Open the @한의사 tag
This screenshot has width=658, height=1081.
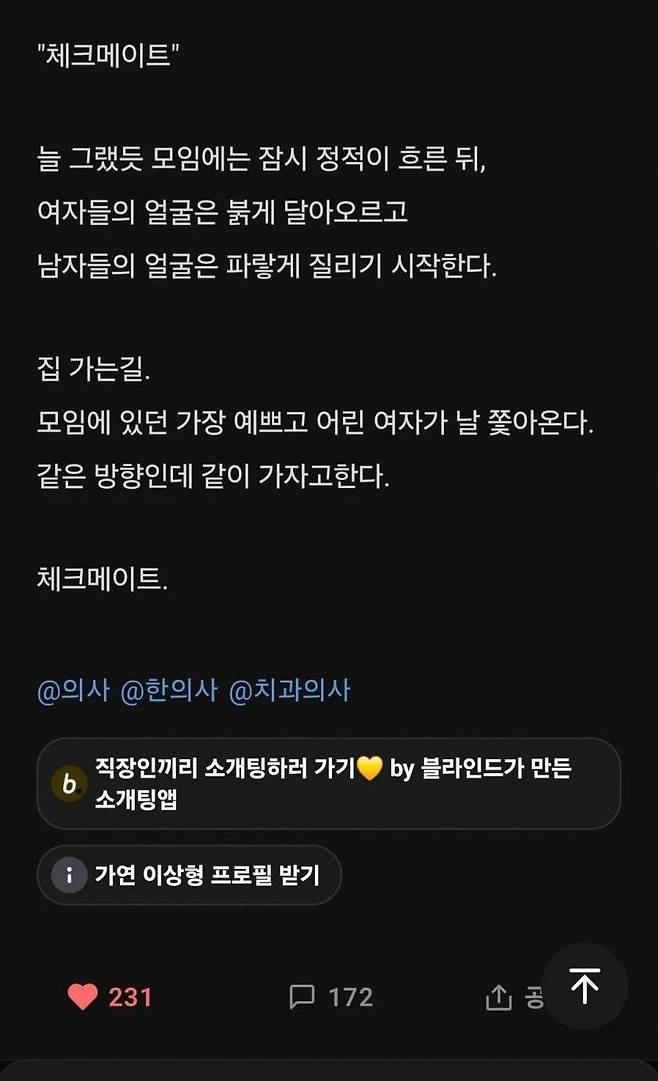[x=169, y=691]
